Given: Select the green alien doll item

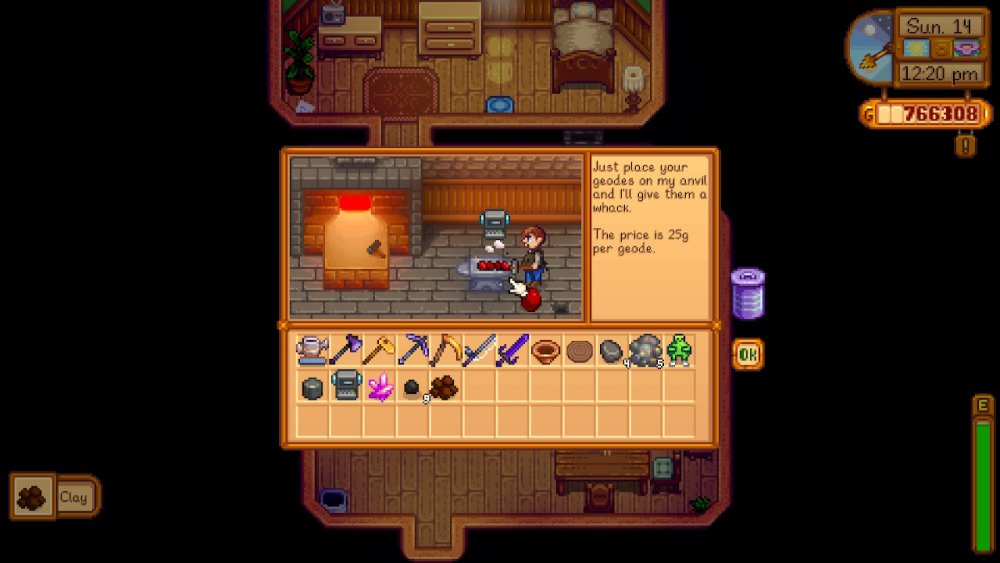Looking at the screenshot, I should [x=679, y=350].
